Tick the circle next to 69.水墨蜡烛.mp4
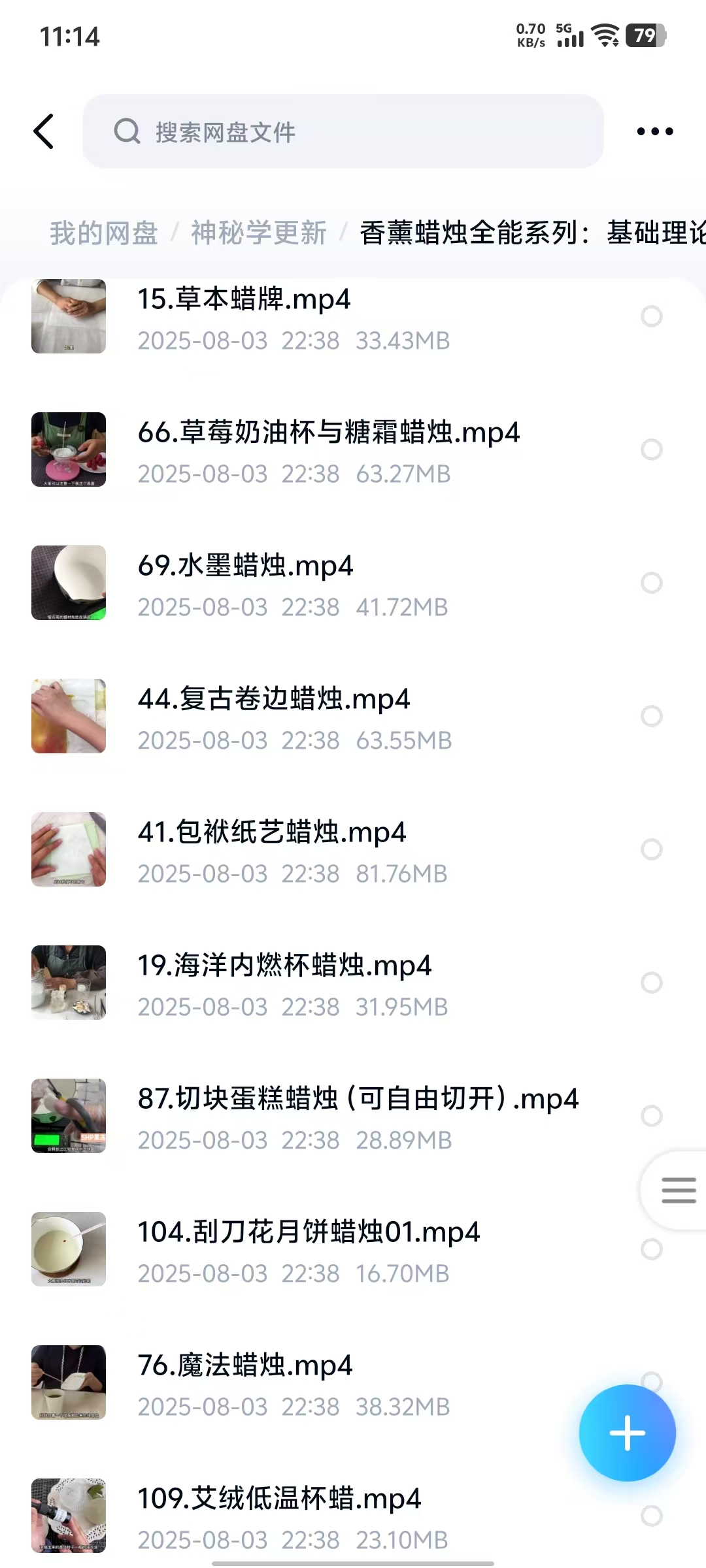 [651, 583]
